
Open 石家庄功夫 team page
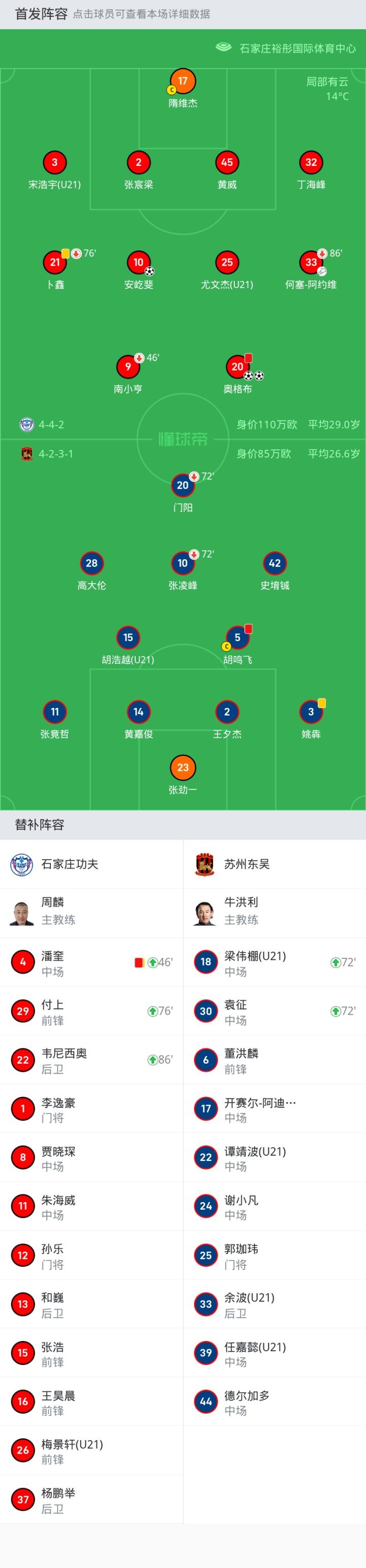point(91,864)
